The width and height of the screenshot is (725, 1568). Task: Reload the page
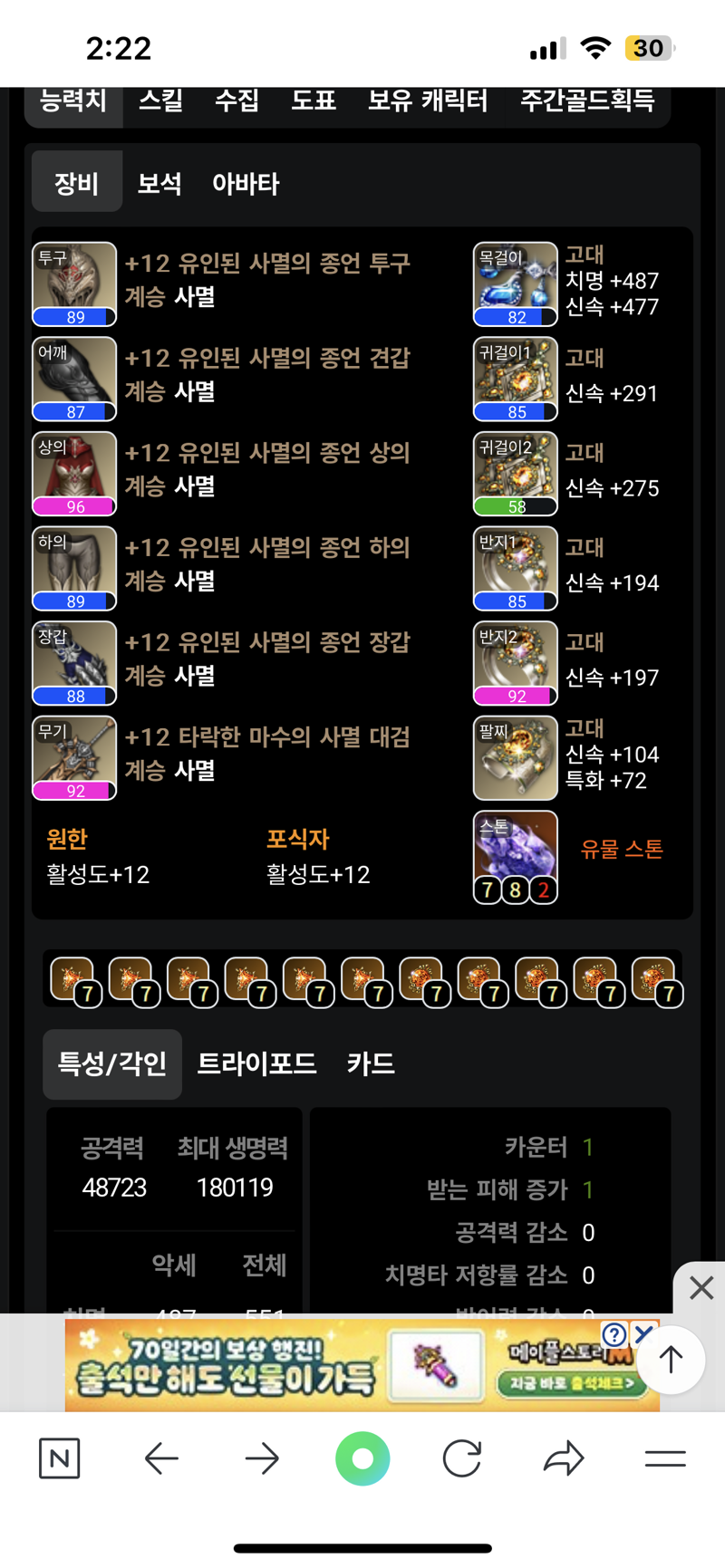462,1458
